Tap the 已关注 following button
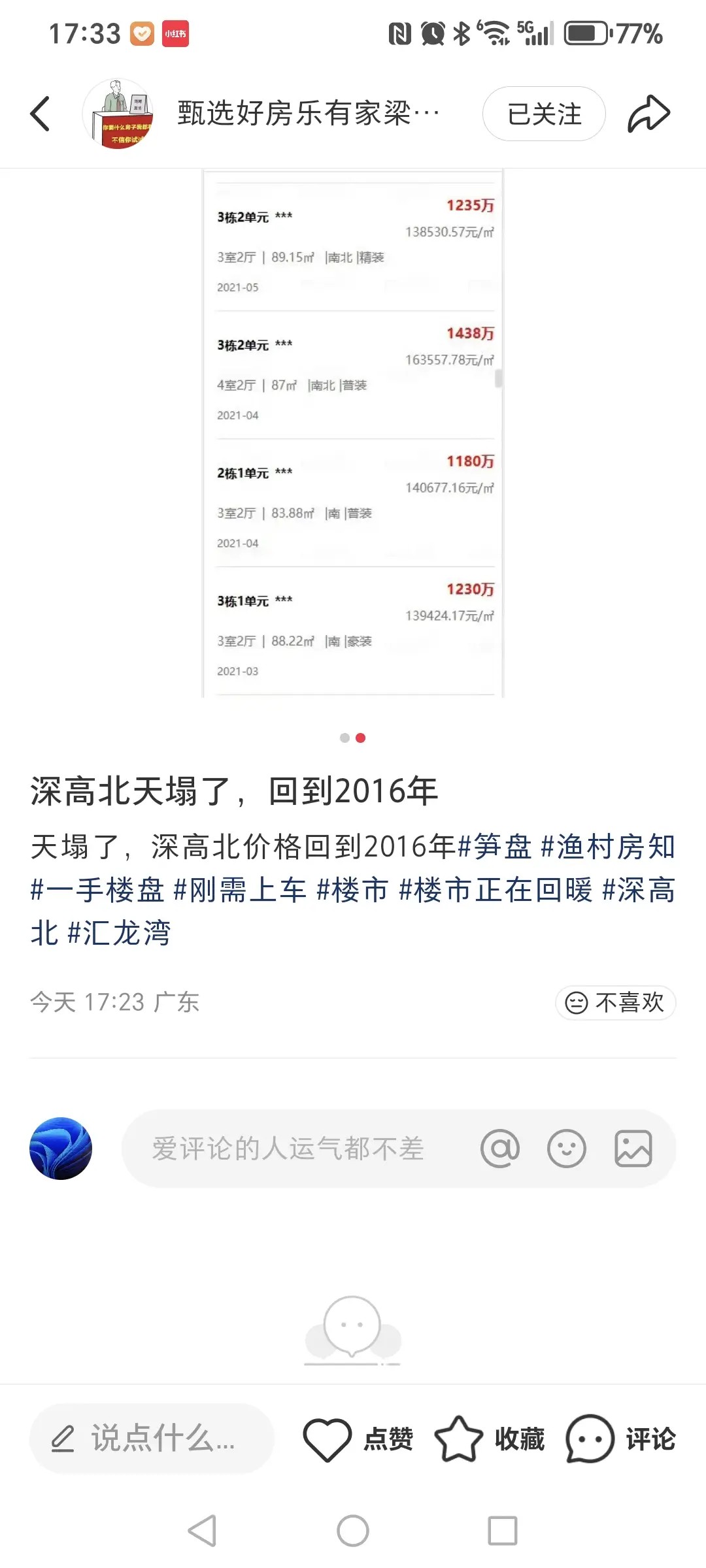The image size is (706, 1568). coord(544,114)
